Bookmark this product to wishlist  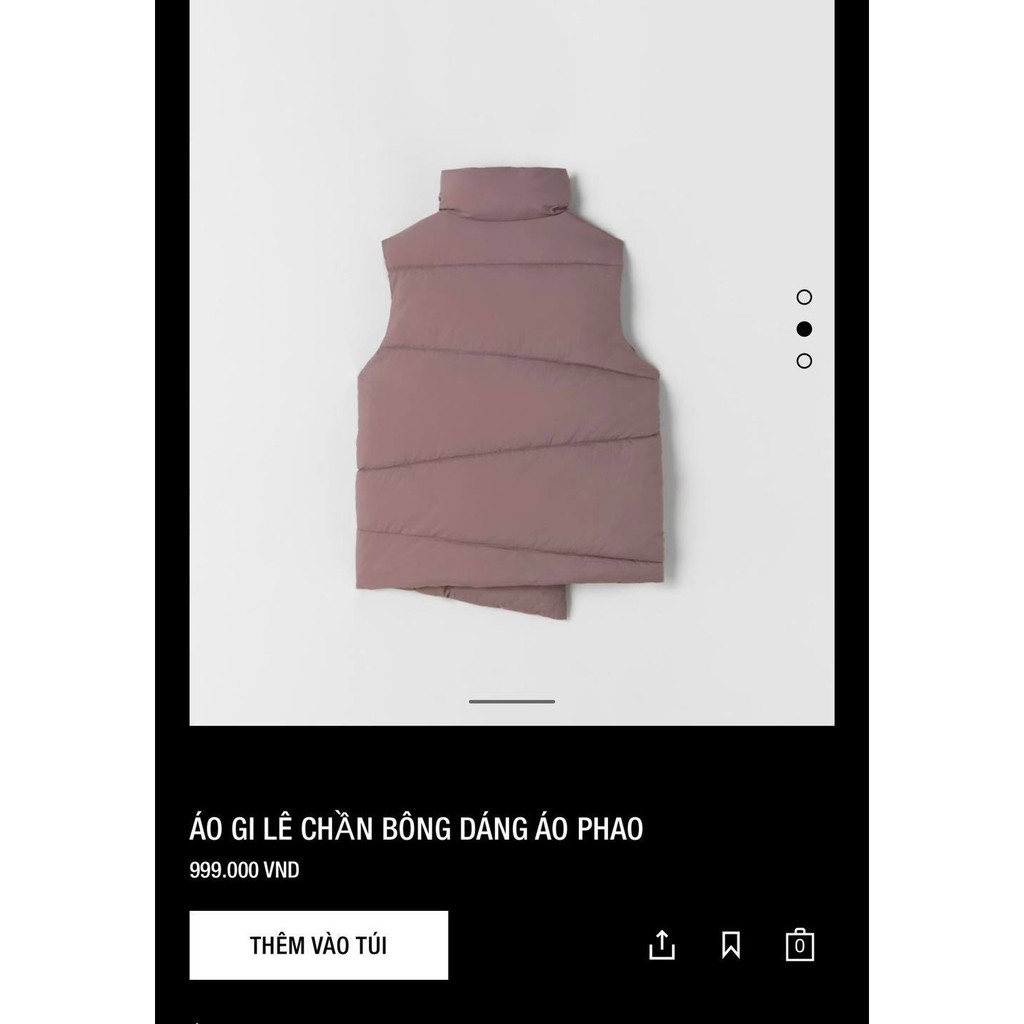731,945
